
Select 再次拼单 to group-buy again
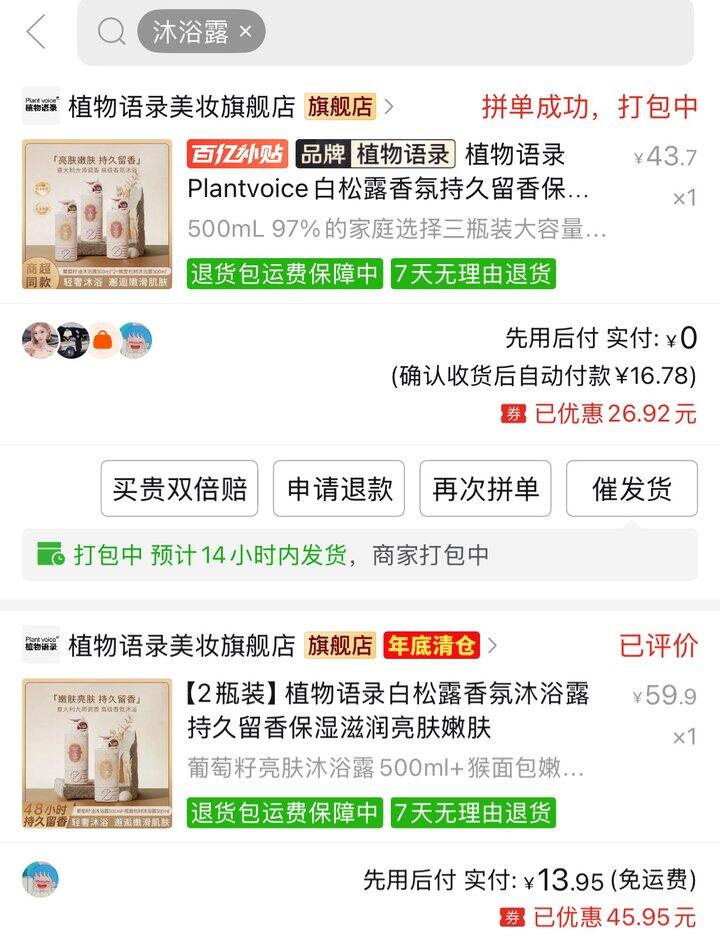485,489
